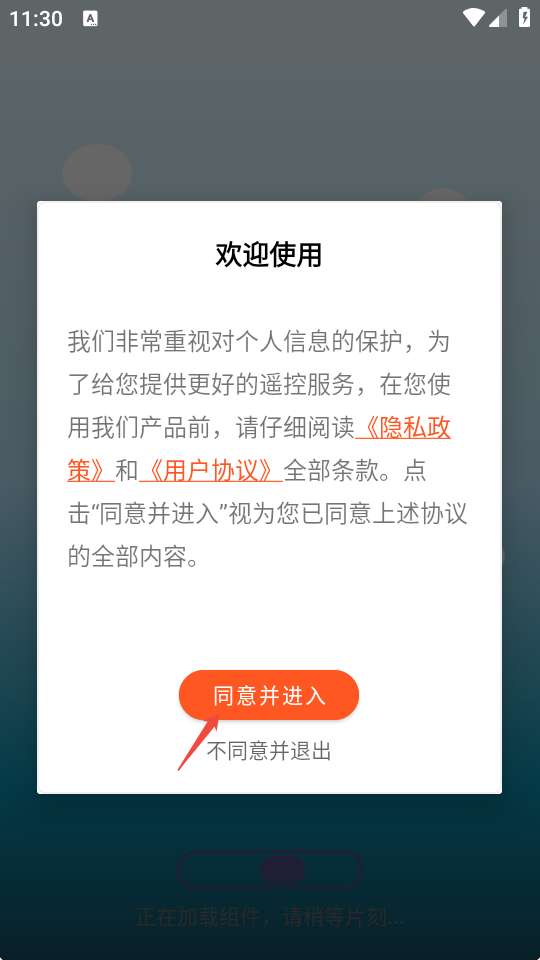Screen dimensions: 540x960
Task: Tap 同意并进入 to agree and enter
Action: (x=269, y=695)
